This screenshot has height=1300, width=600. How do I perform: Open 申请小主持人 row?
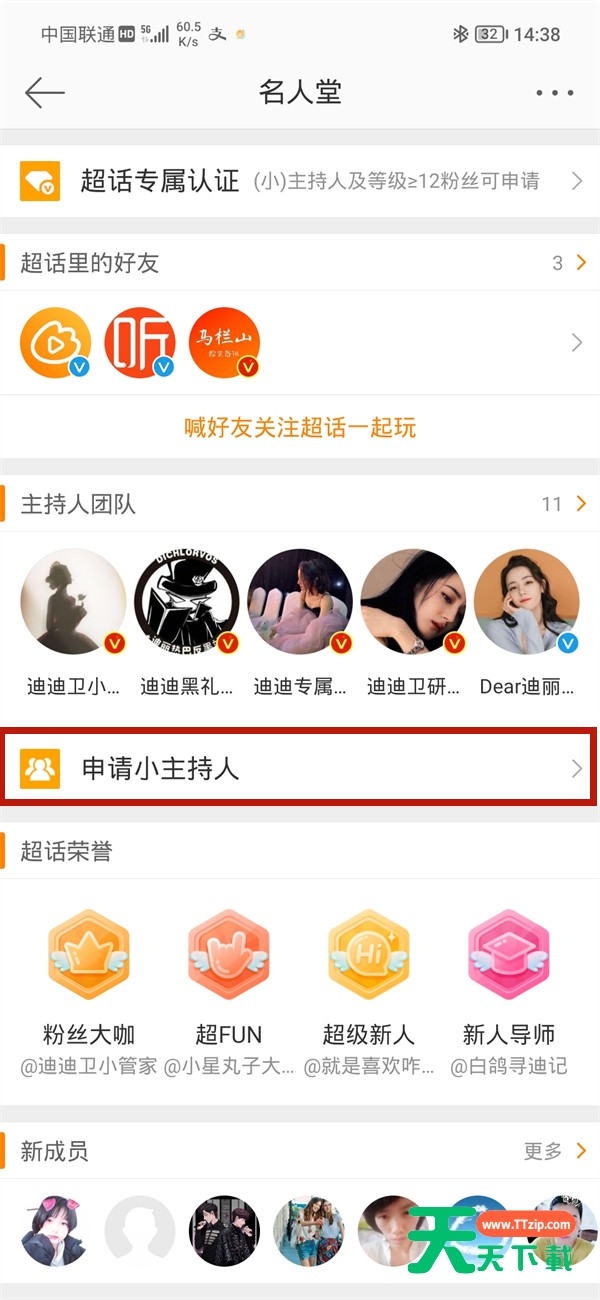300,768
